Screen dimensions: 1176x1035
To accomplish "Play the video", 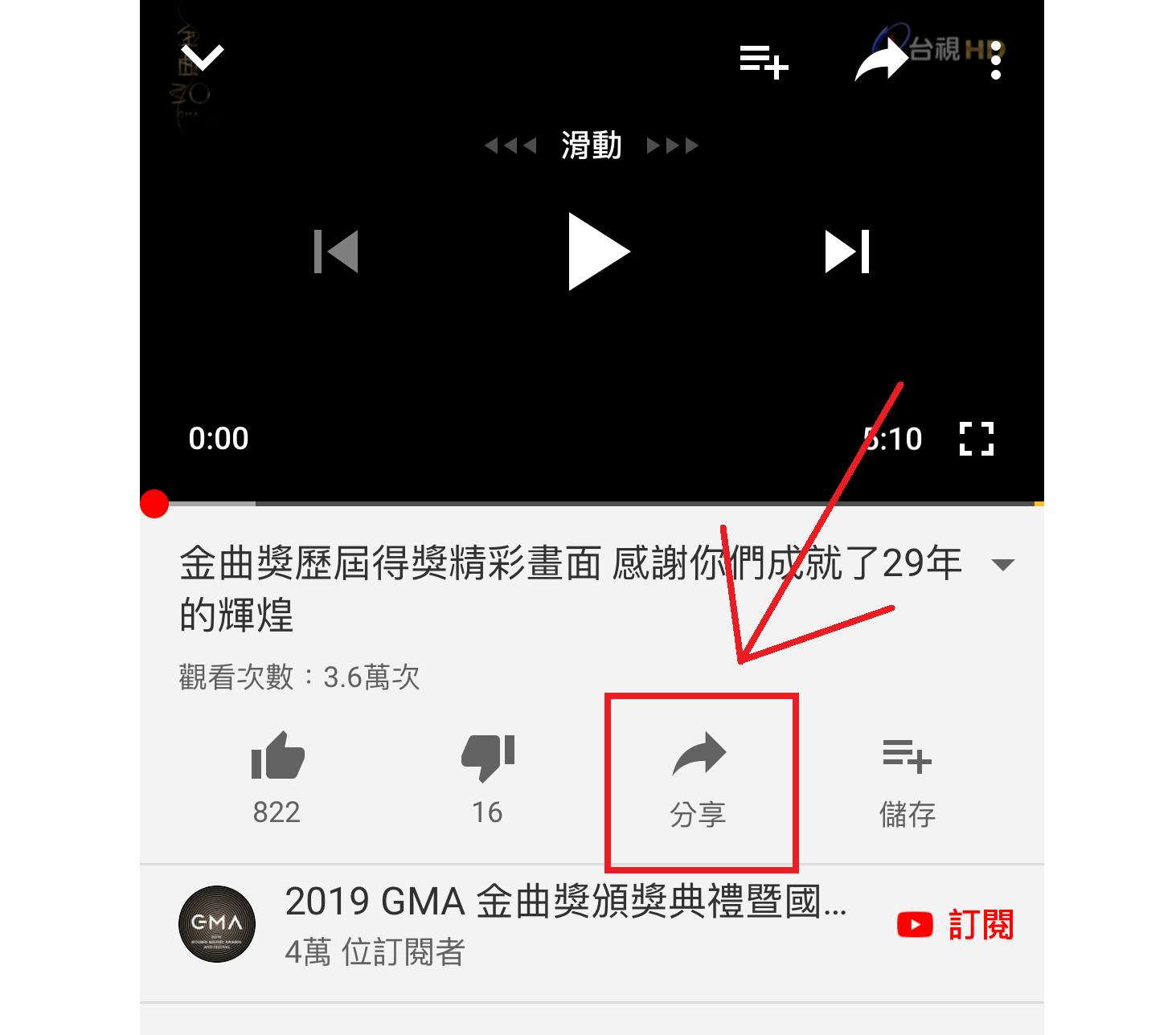I will tap(596, 252).
